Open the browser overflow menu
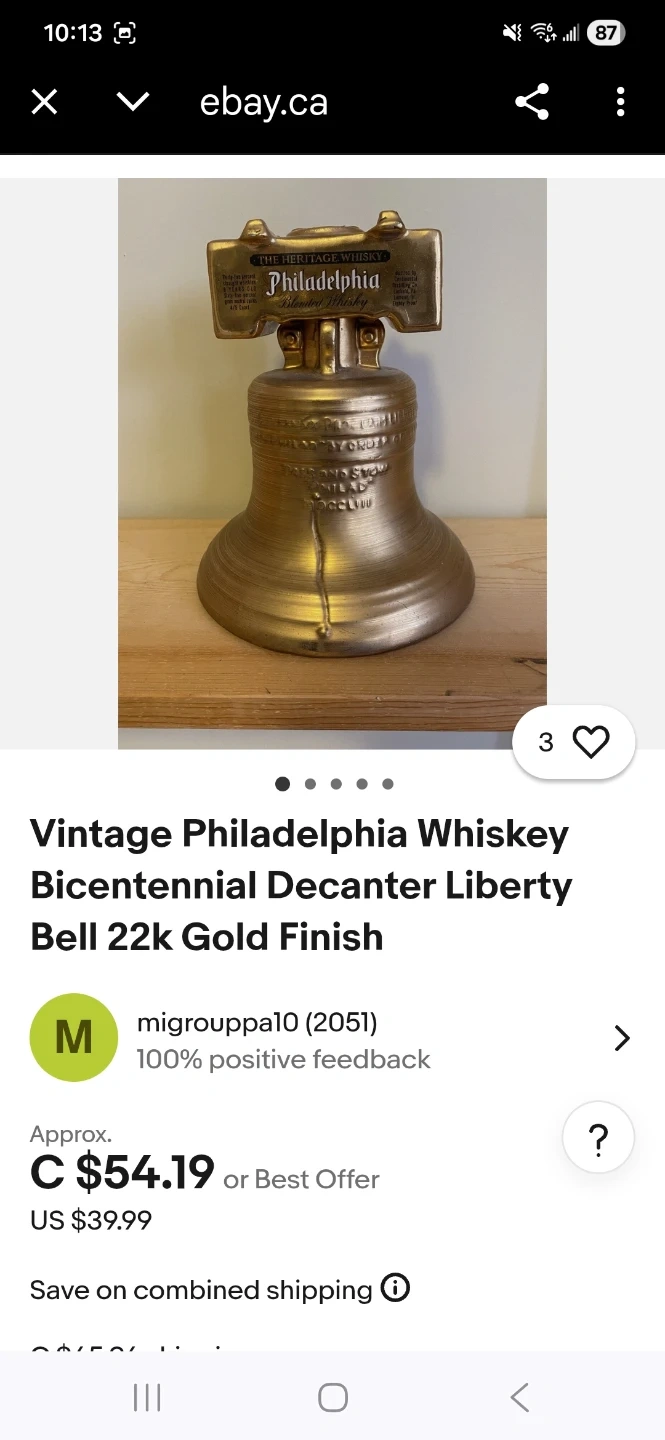The height and width of the screenshot is (1440, 665). click(620, 102)
